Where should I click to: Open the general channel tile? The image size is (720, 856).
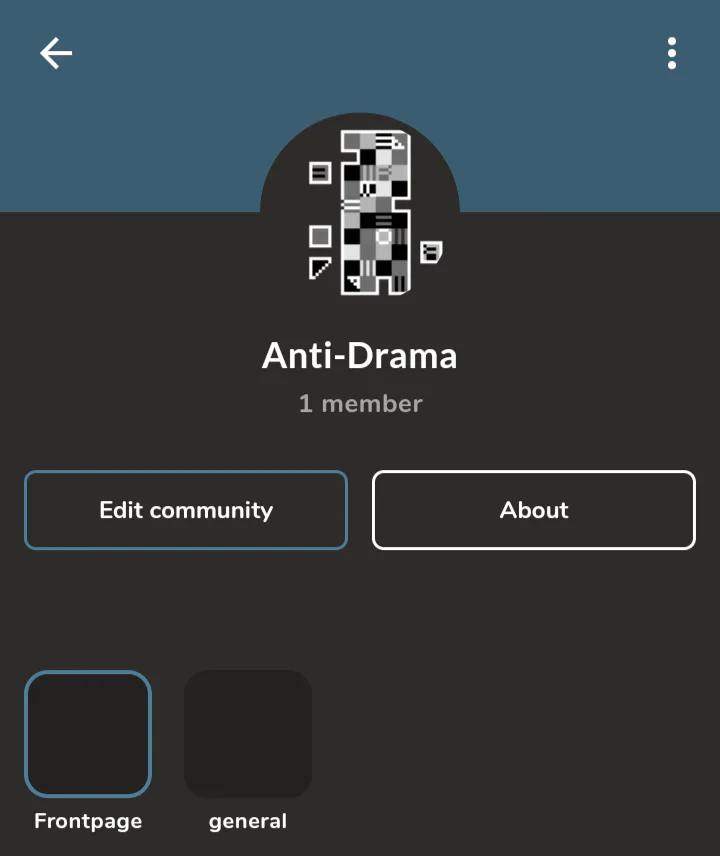248,734
